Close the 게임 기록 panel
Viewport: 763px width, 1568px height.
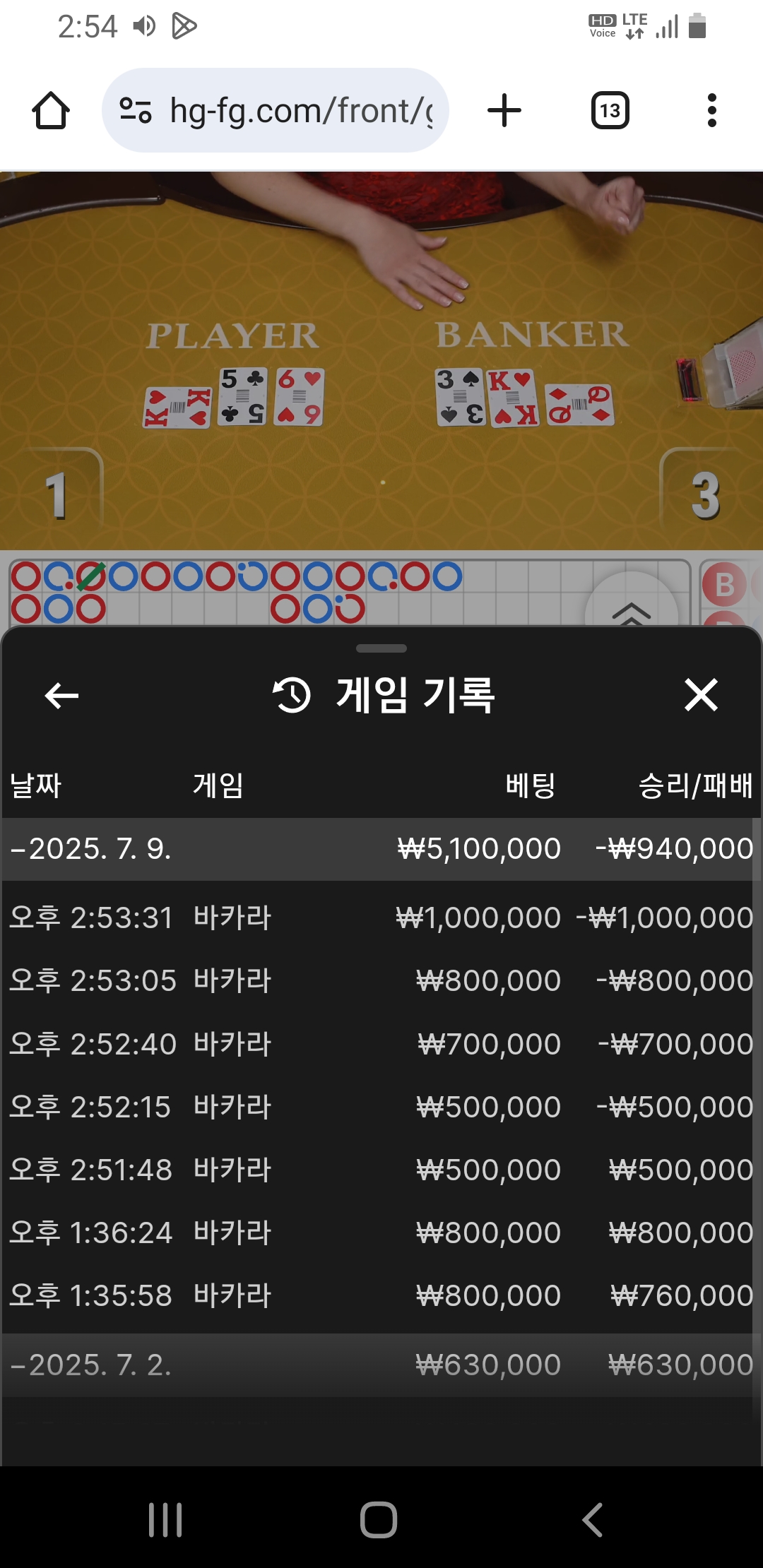pos(701,695)
